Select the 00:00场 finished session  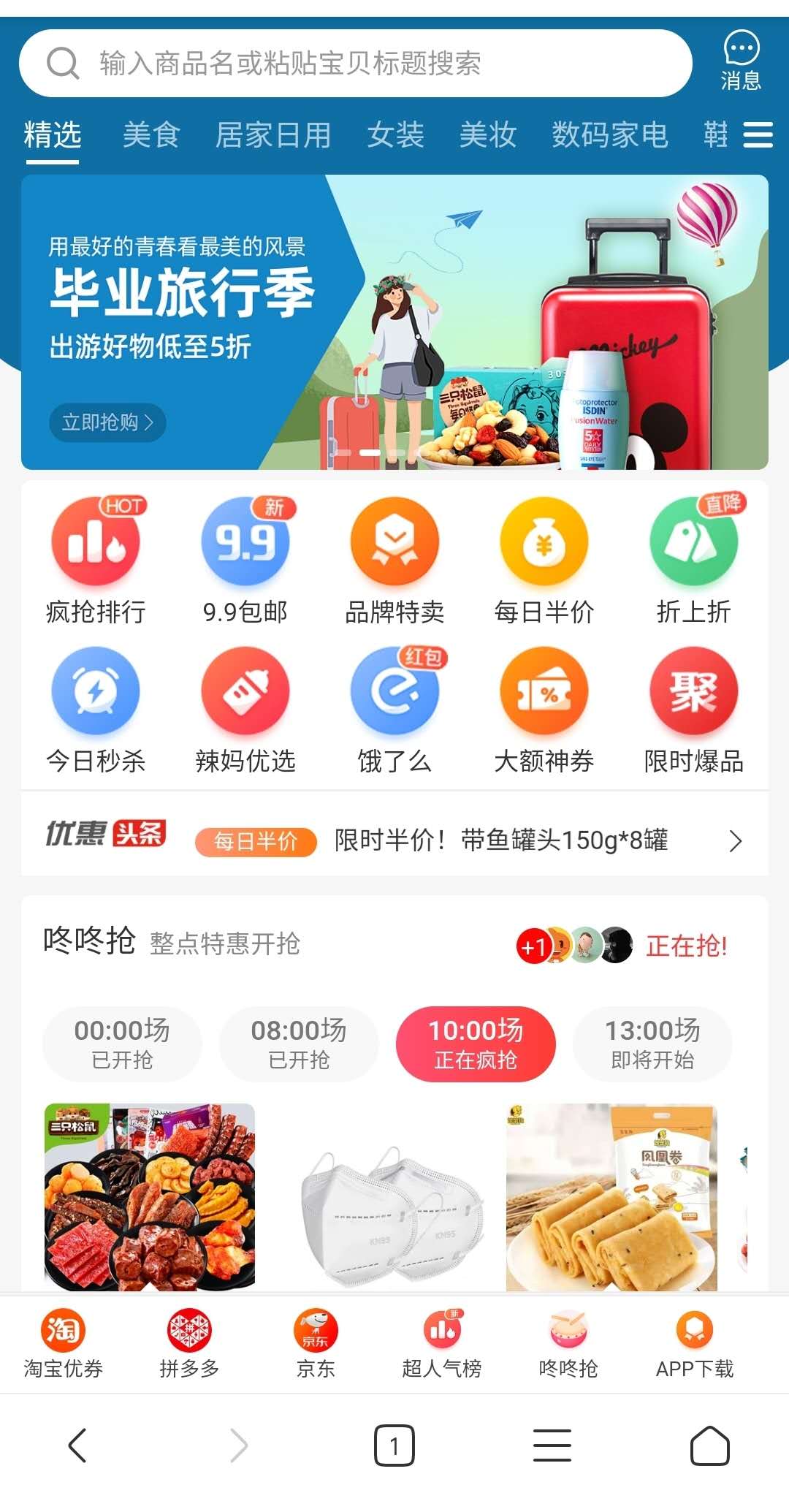pyautogui.click(x=123, y=1044)
